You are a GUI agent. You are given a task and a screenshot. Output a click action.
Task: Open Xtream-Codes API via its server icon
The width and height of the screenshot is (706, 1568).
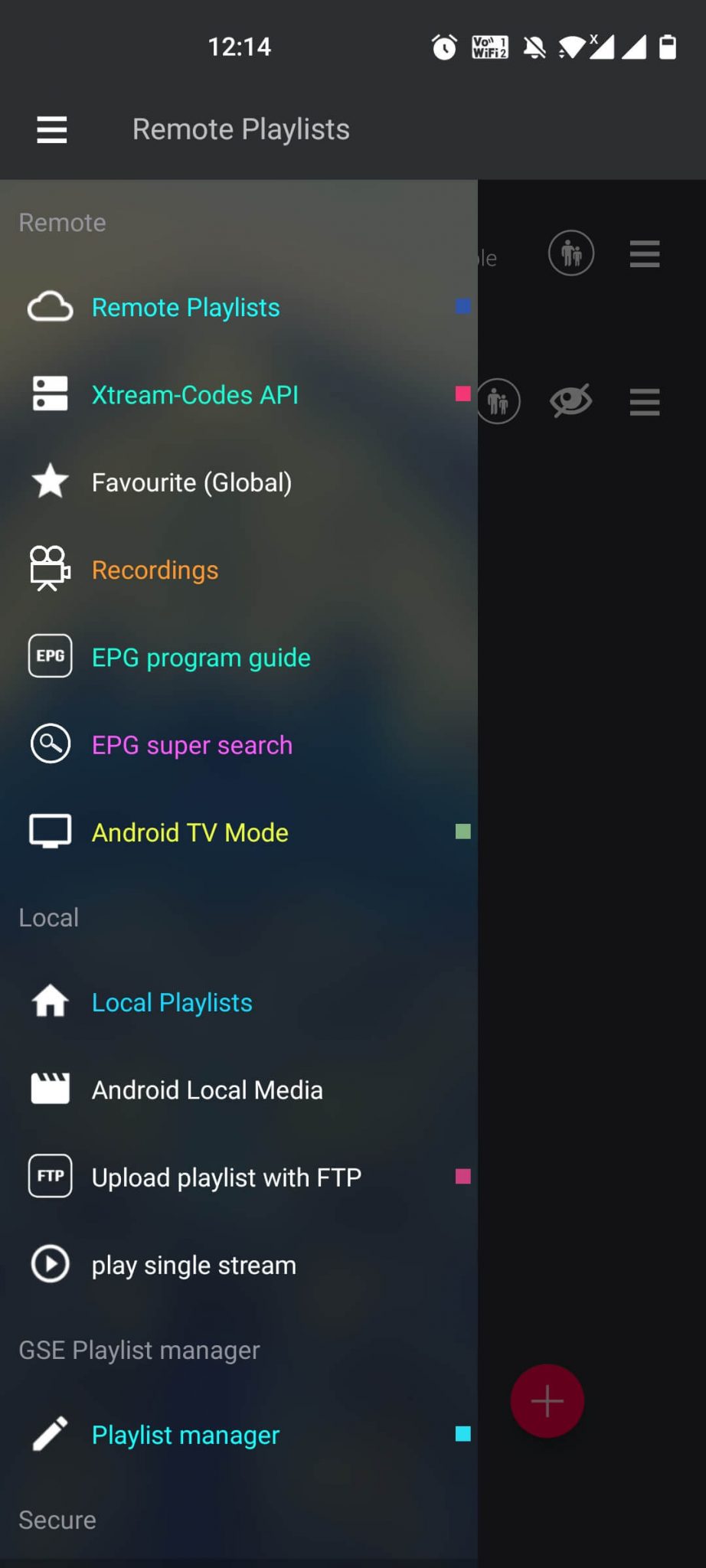pyautogui.click(x=49, y=394)
